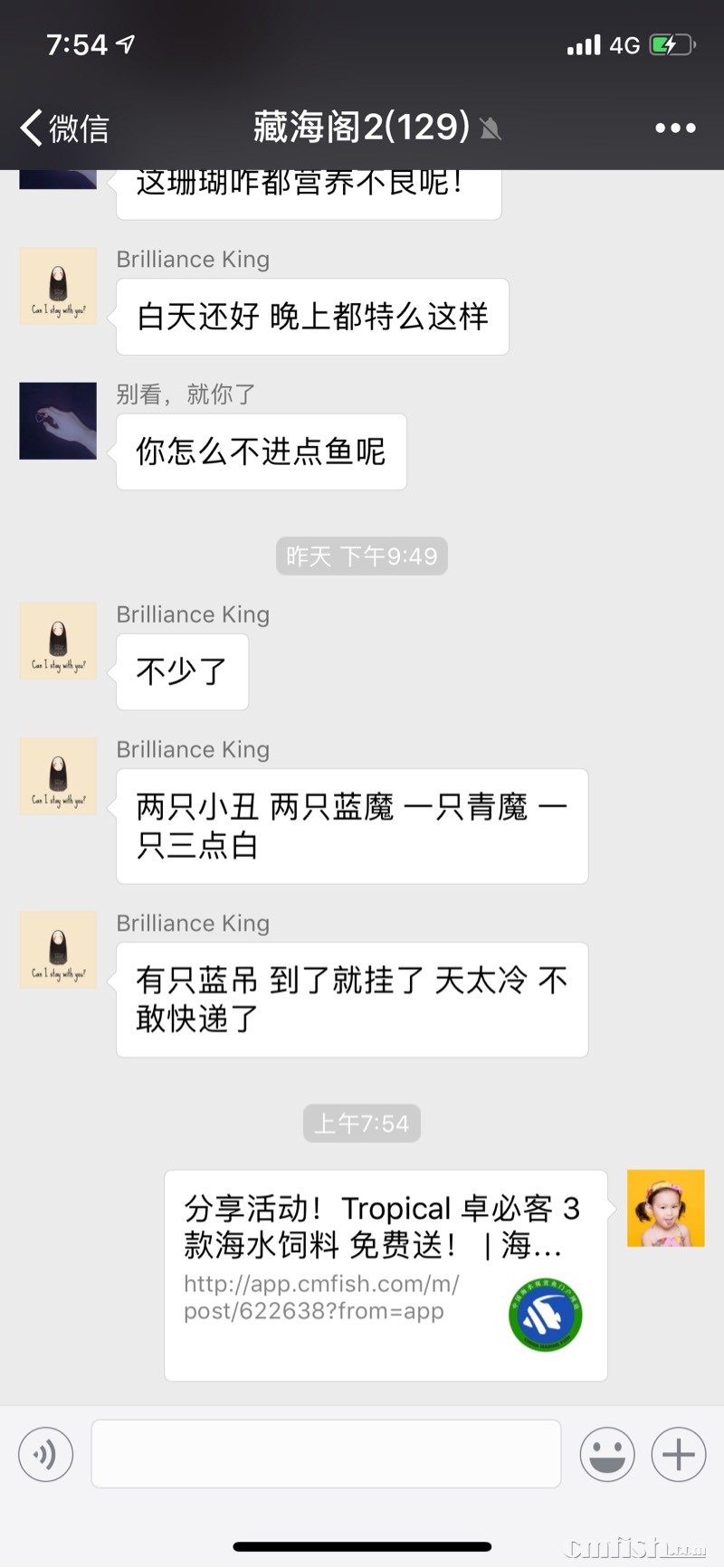Tap the message text field
Screen dimensions: 724x1568
click(326, 1454)
